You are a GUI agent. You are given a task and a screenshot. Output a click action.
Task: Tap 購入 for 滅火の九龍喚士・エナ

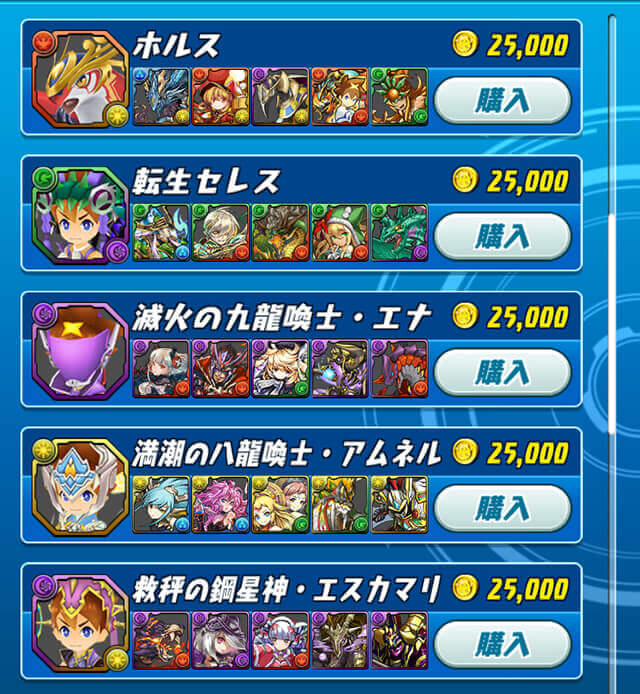pyautogui.click(x=502, y=372)
